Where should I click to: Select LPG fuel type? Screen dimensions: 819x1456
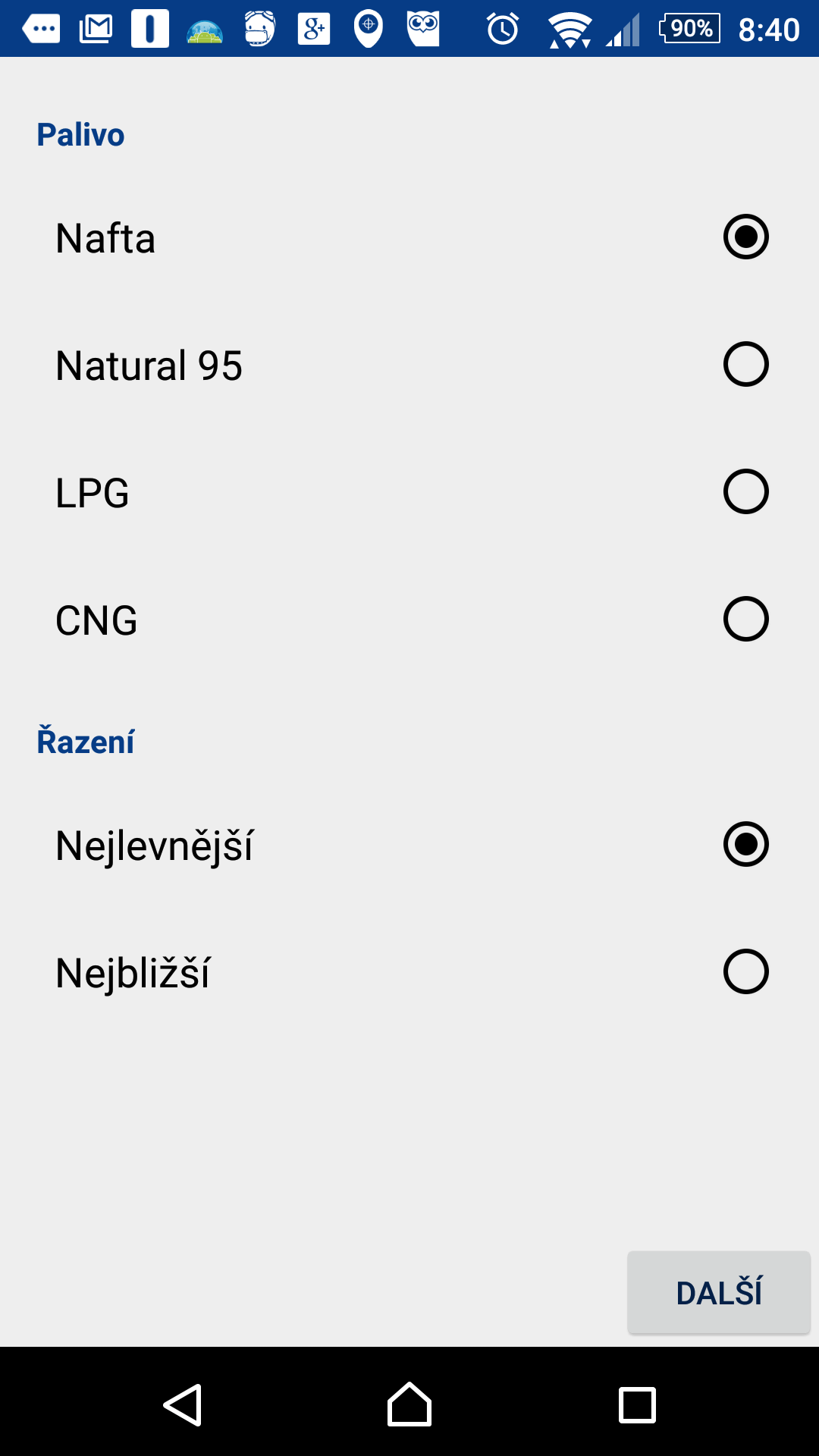click(409, 492)
